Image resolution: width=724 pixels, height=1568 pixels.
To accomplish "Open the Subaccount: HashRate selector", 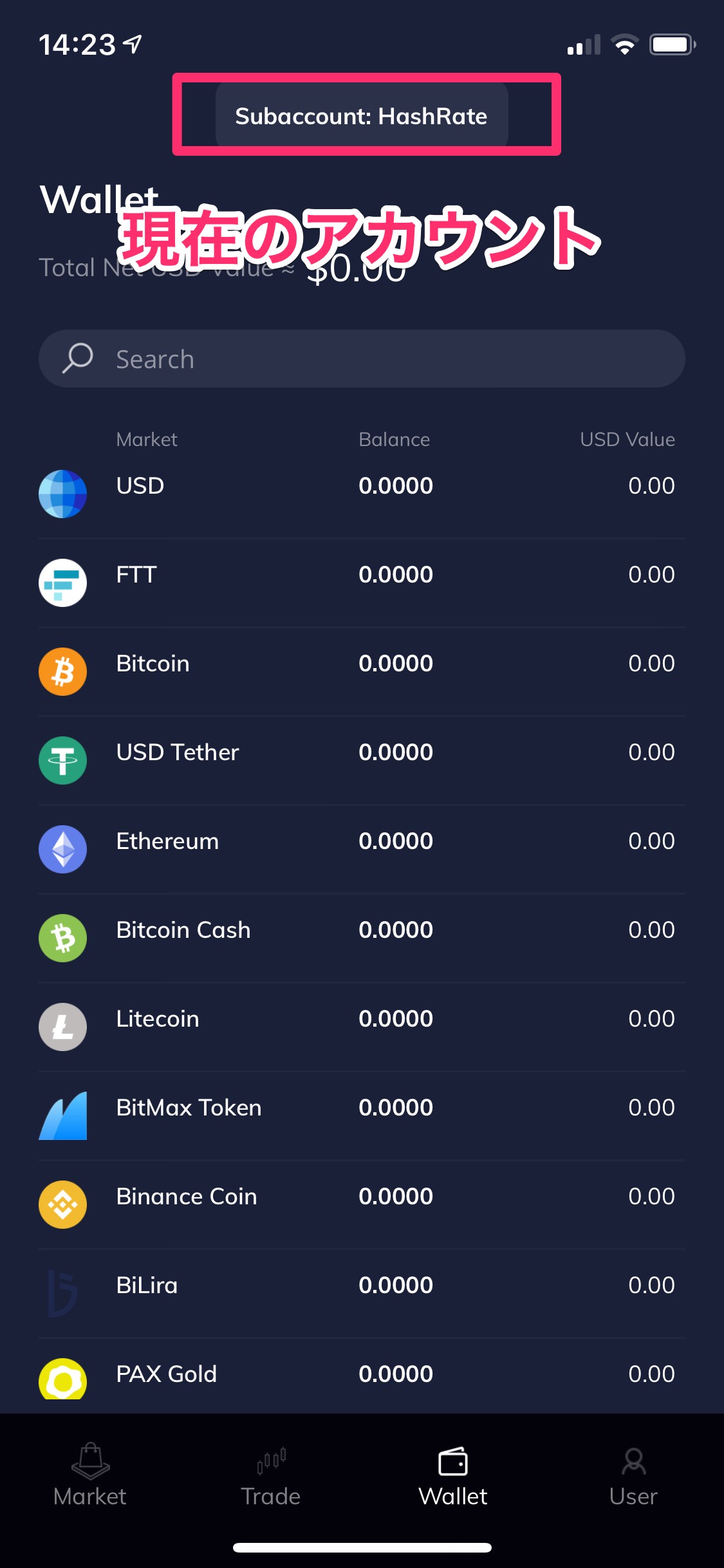I will pyautogui.click(x=361, y=116).
